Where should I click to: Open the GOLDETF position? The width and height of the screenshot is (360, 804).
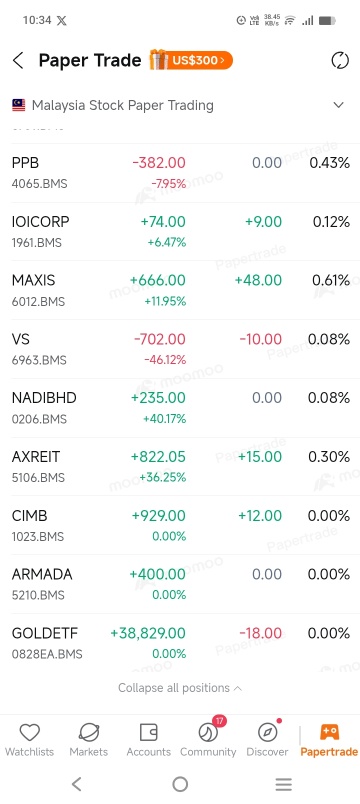[180, 642]
